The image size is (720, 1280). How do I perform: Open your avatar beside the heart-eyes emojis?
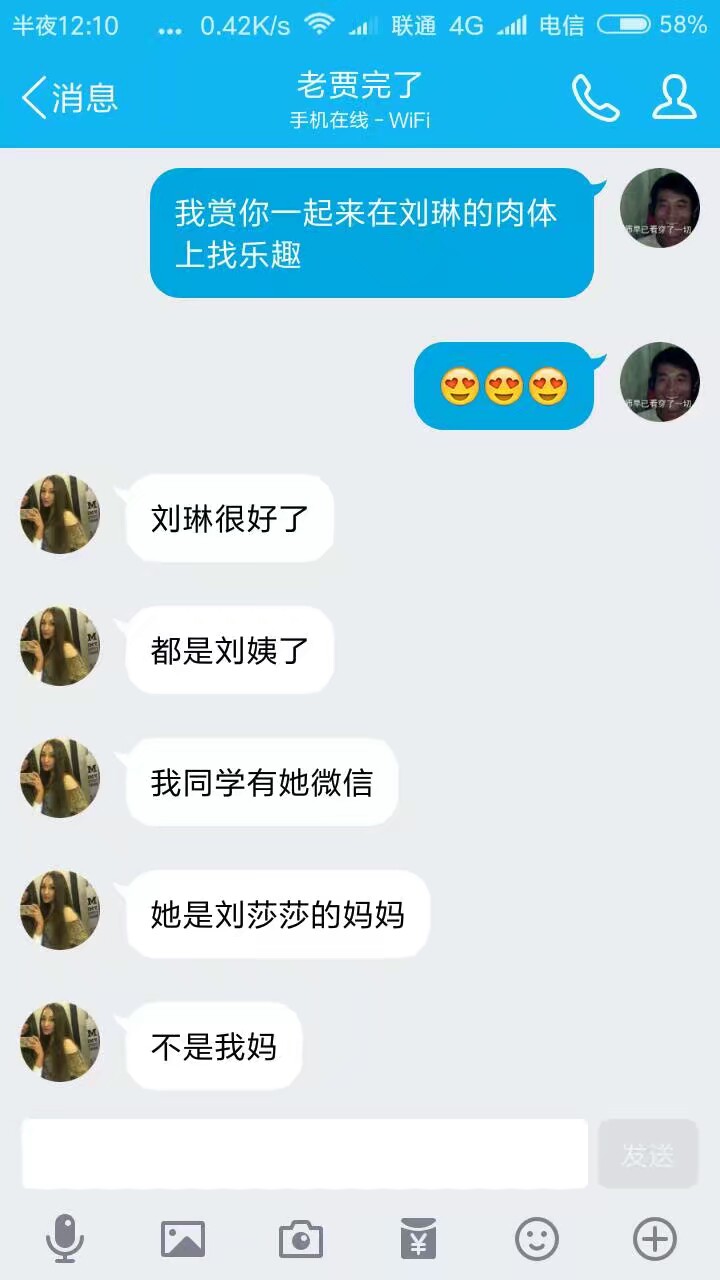coord(660,382)
